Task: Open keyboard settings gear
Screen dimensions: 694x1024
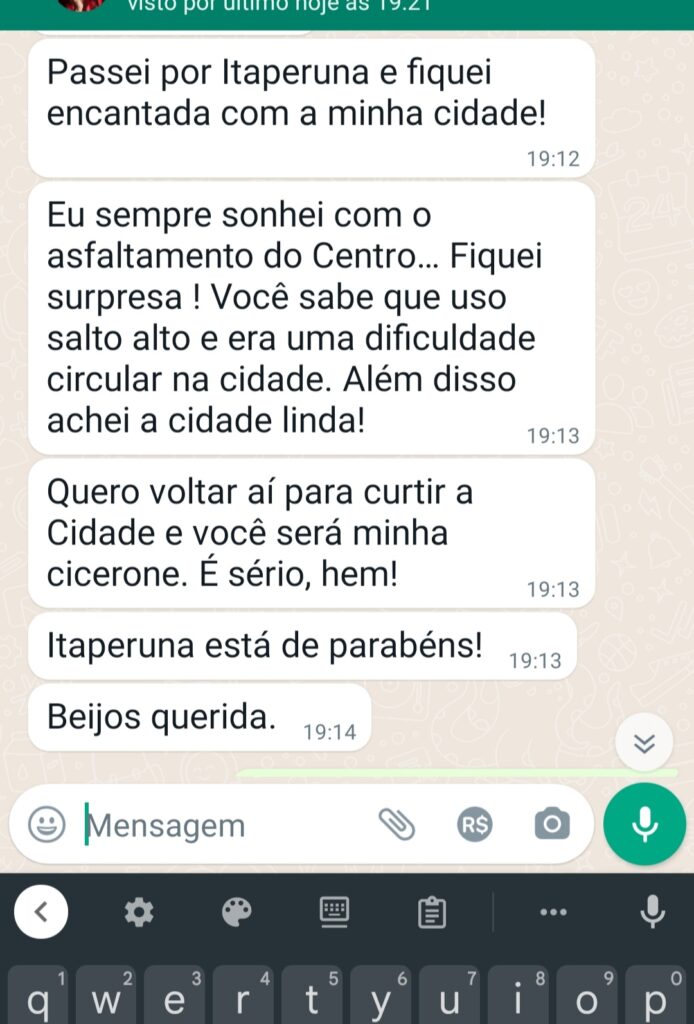Action: tap(138, 911)
